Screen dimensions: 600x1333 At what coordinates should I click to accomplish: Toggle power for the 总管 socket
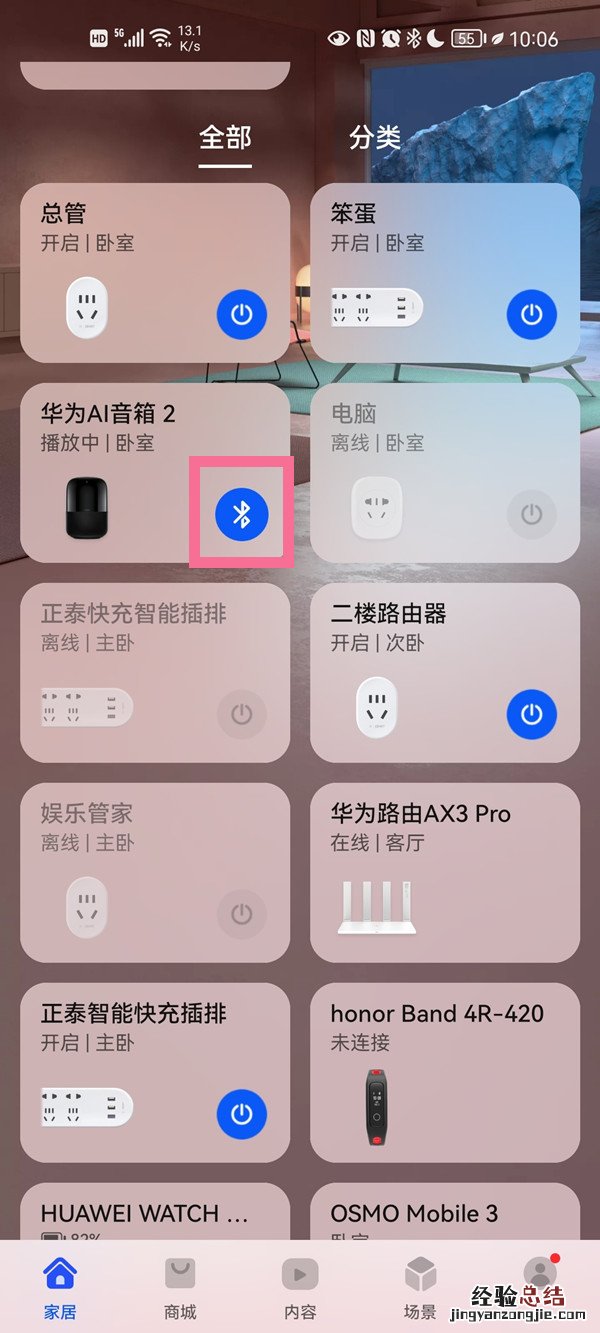coord(242,314)
